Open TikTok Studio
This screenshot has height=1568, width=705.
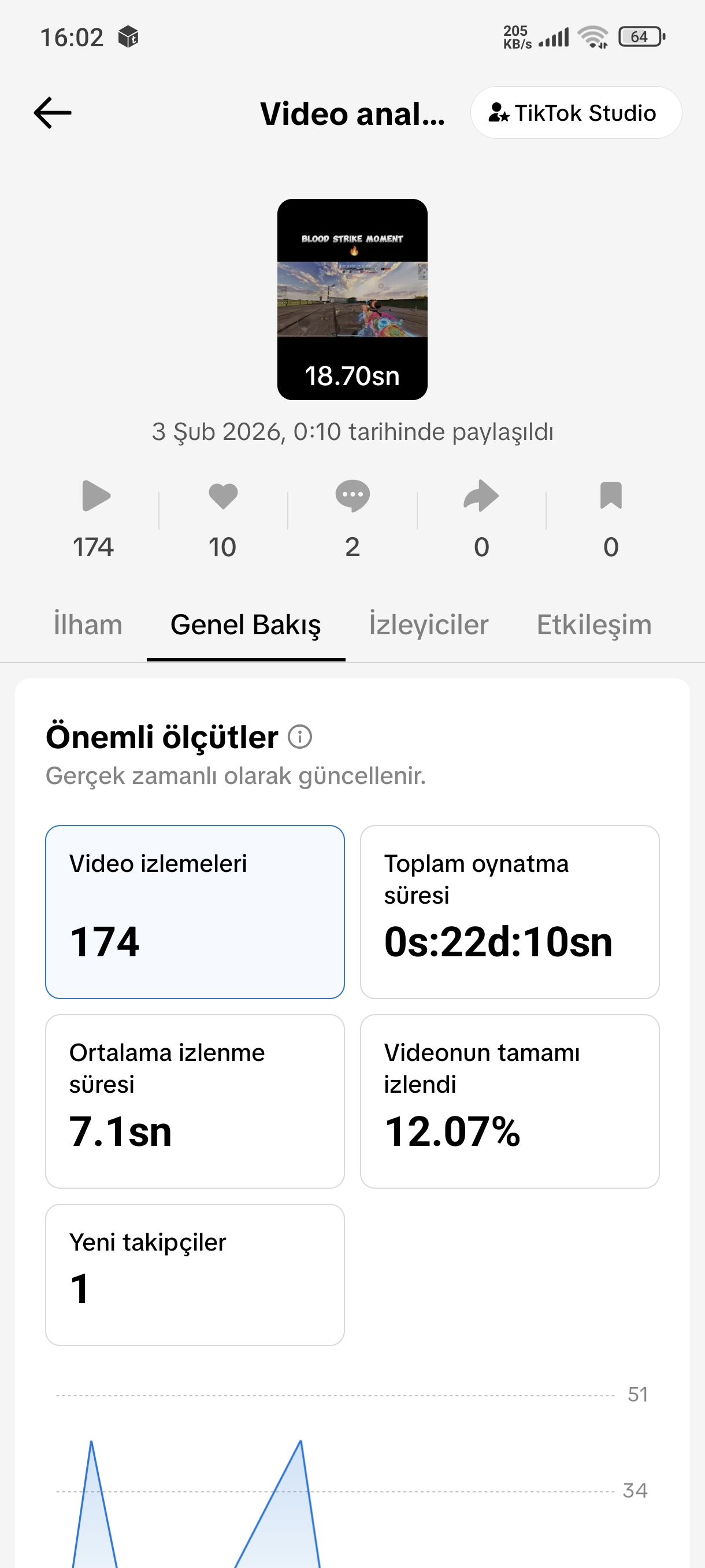(576, 113)
